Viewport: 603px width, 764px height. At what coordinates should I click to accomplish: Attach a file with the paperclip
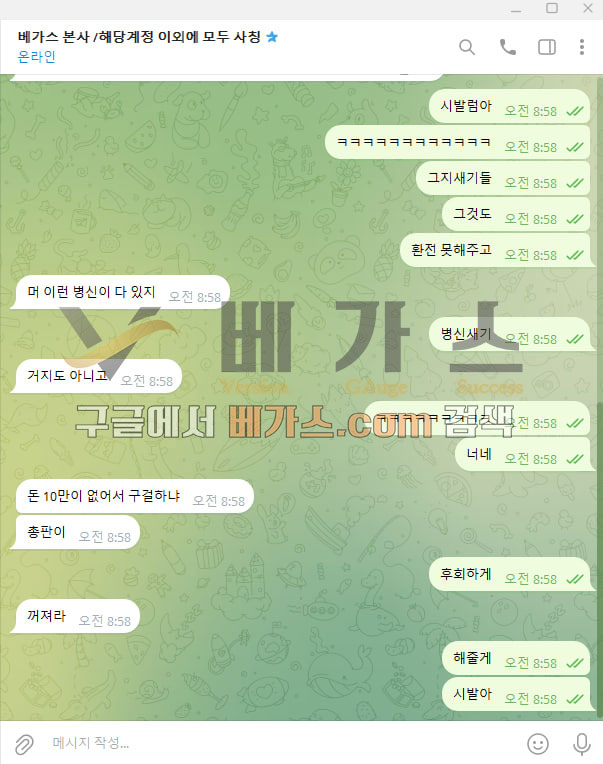pyautogui.click(x=24, y=743)
